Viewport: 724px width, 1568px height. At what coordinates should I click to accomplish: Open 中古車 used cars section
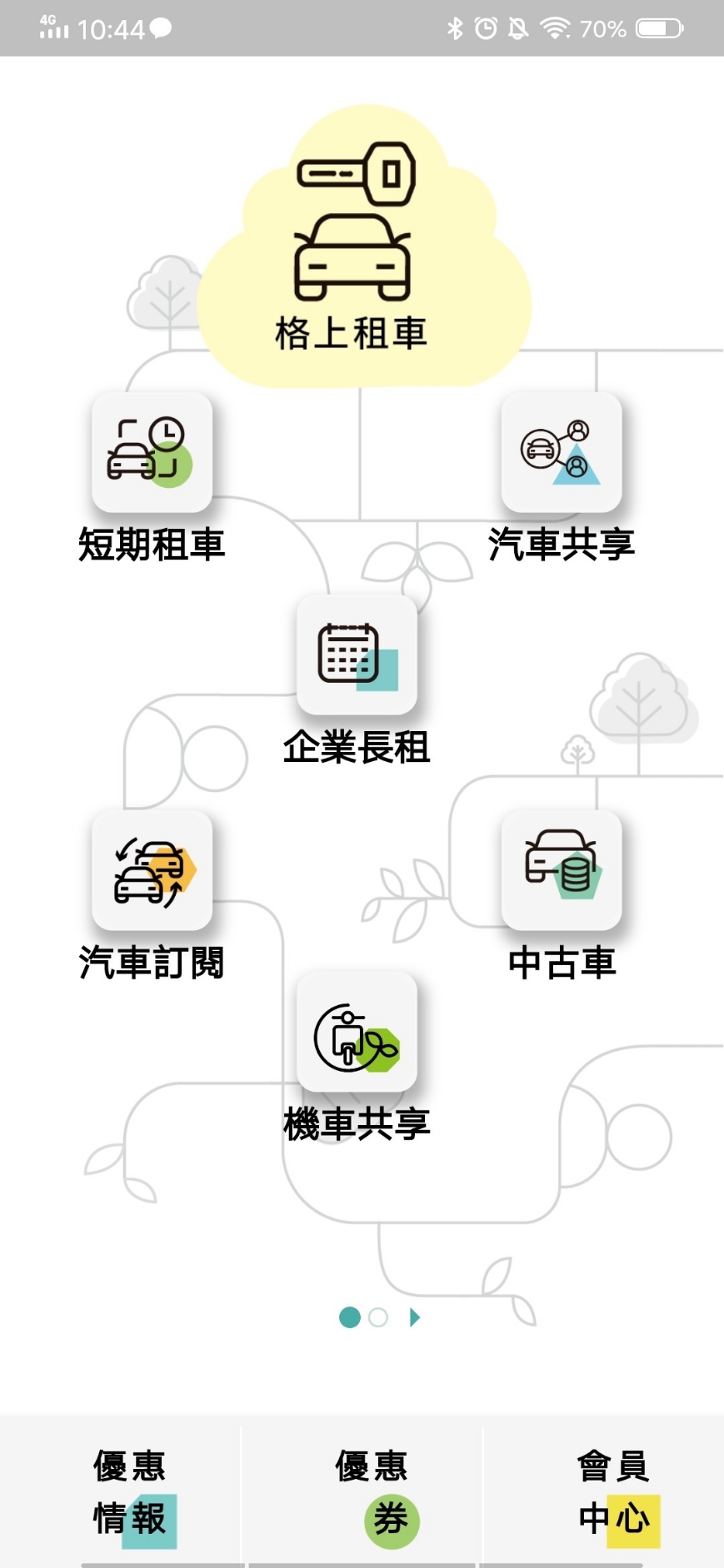pos(562,870)
